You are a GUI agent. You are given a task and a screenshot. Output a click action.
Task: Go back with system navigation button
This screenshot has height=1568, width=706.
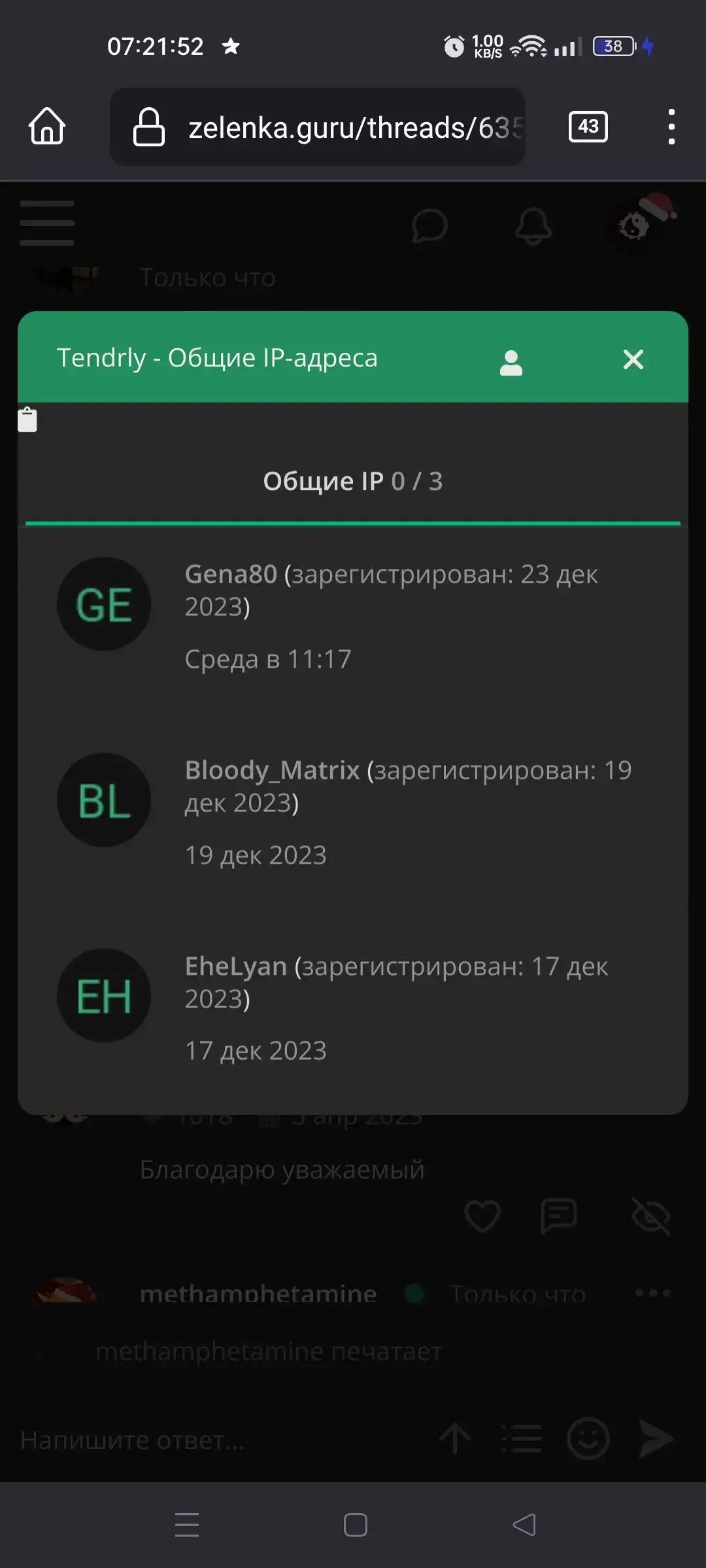point(524,1525)
